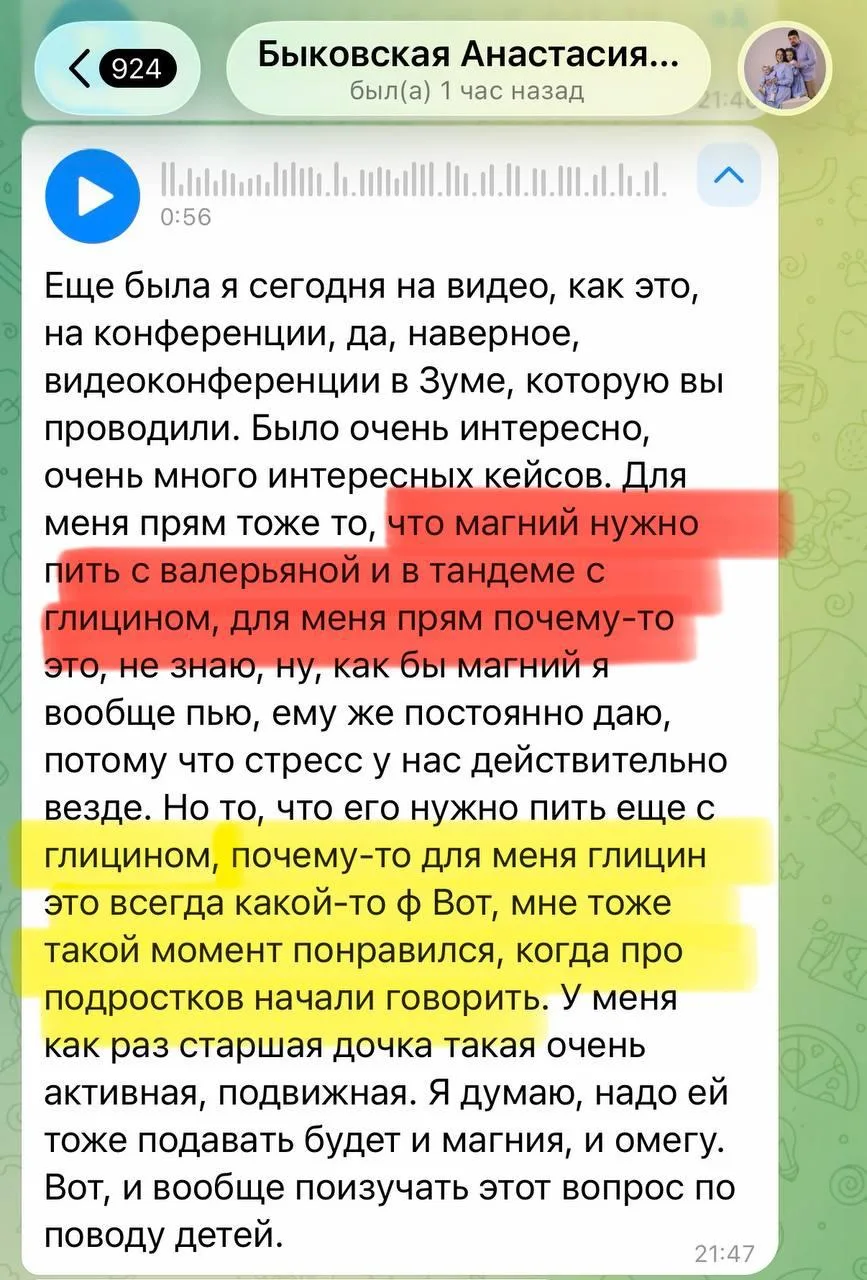867x1280 pixels.
Task: Open the contact's profile photo
Action: point(784,69)
